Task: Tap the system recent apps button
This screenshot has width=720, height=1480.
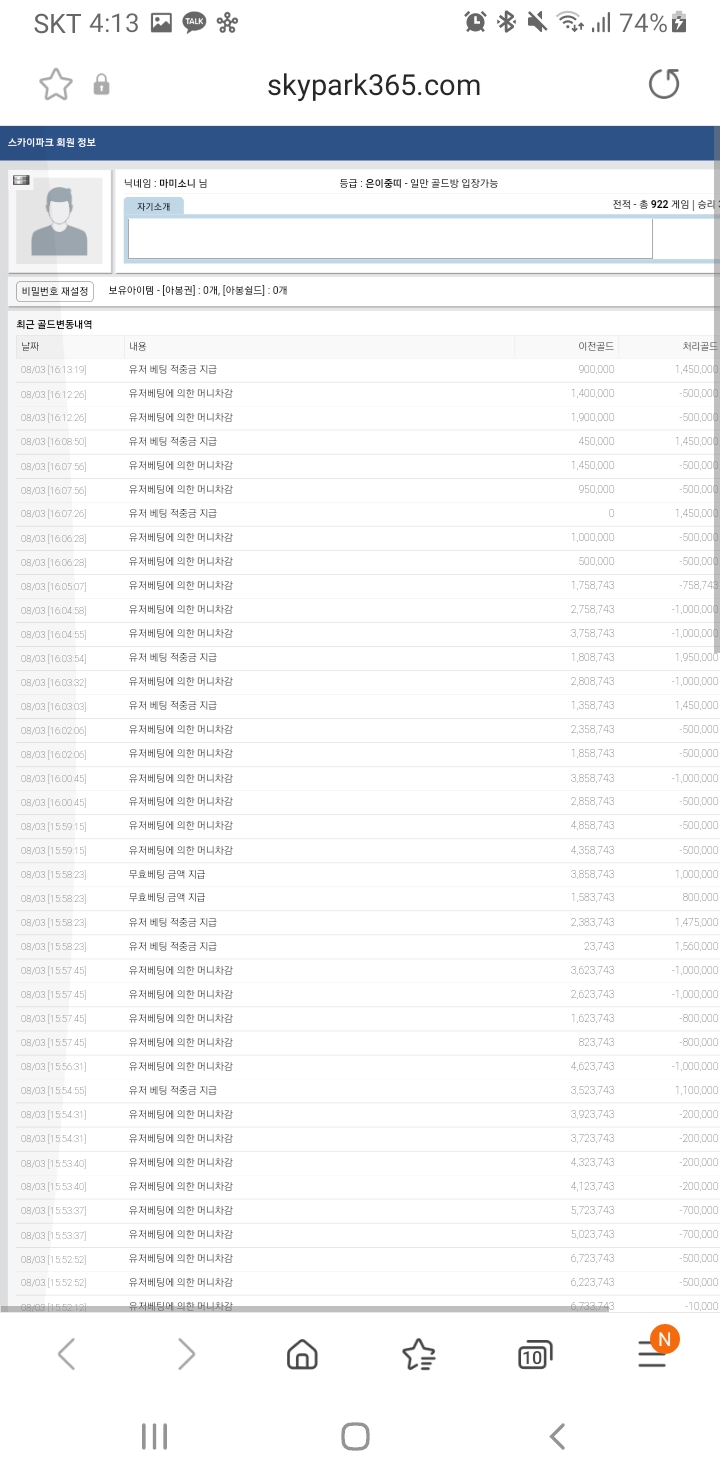Action: pos(154,1436)
